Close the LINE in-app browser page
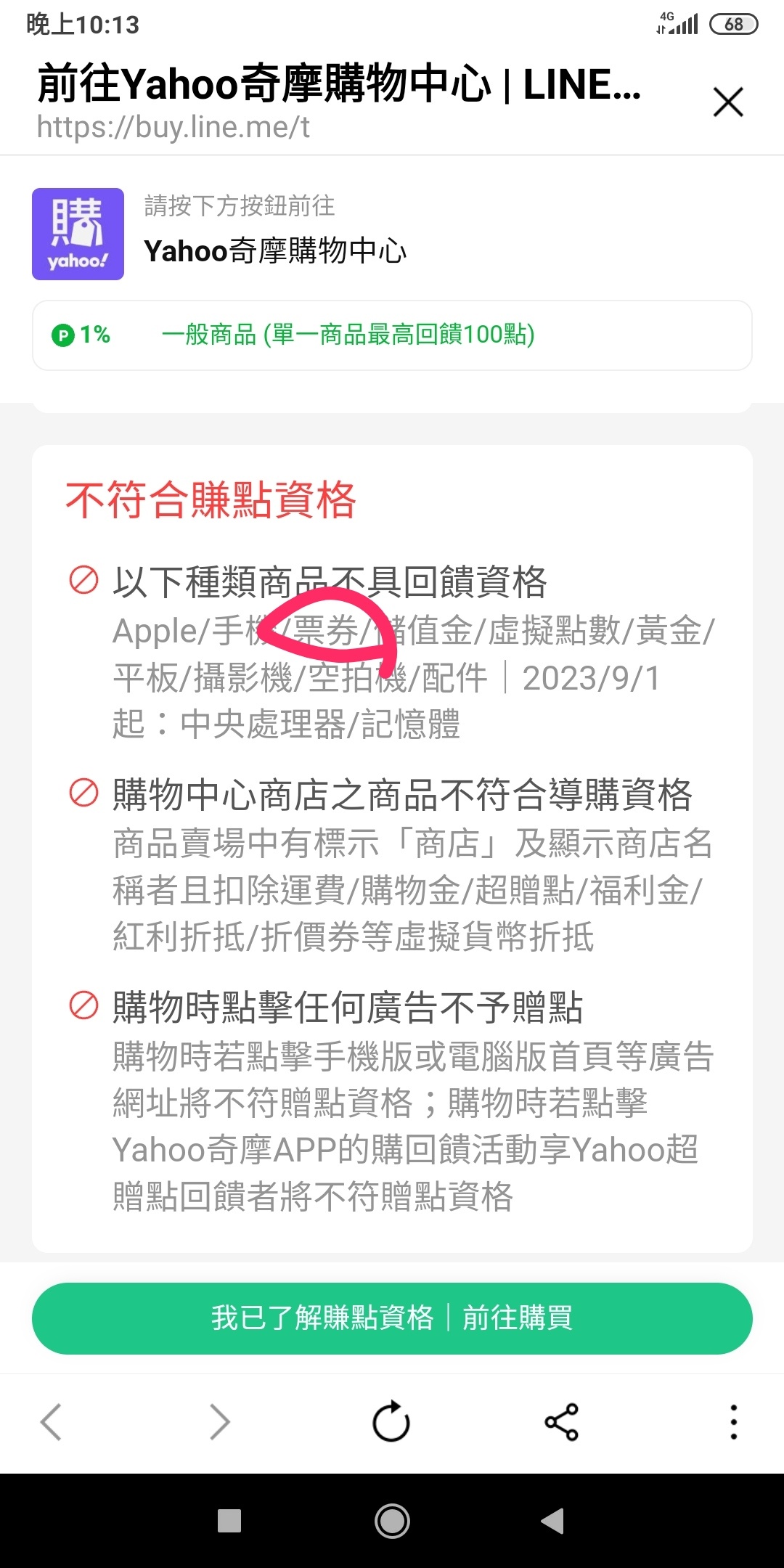The height and width of the screenshot is (1568, 784). [x=728, y=102]
